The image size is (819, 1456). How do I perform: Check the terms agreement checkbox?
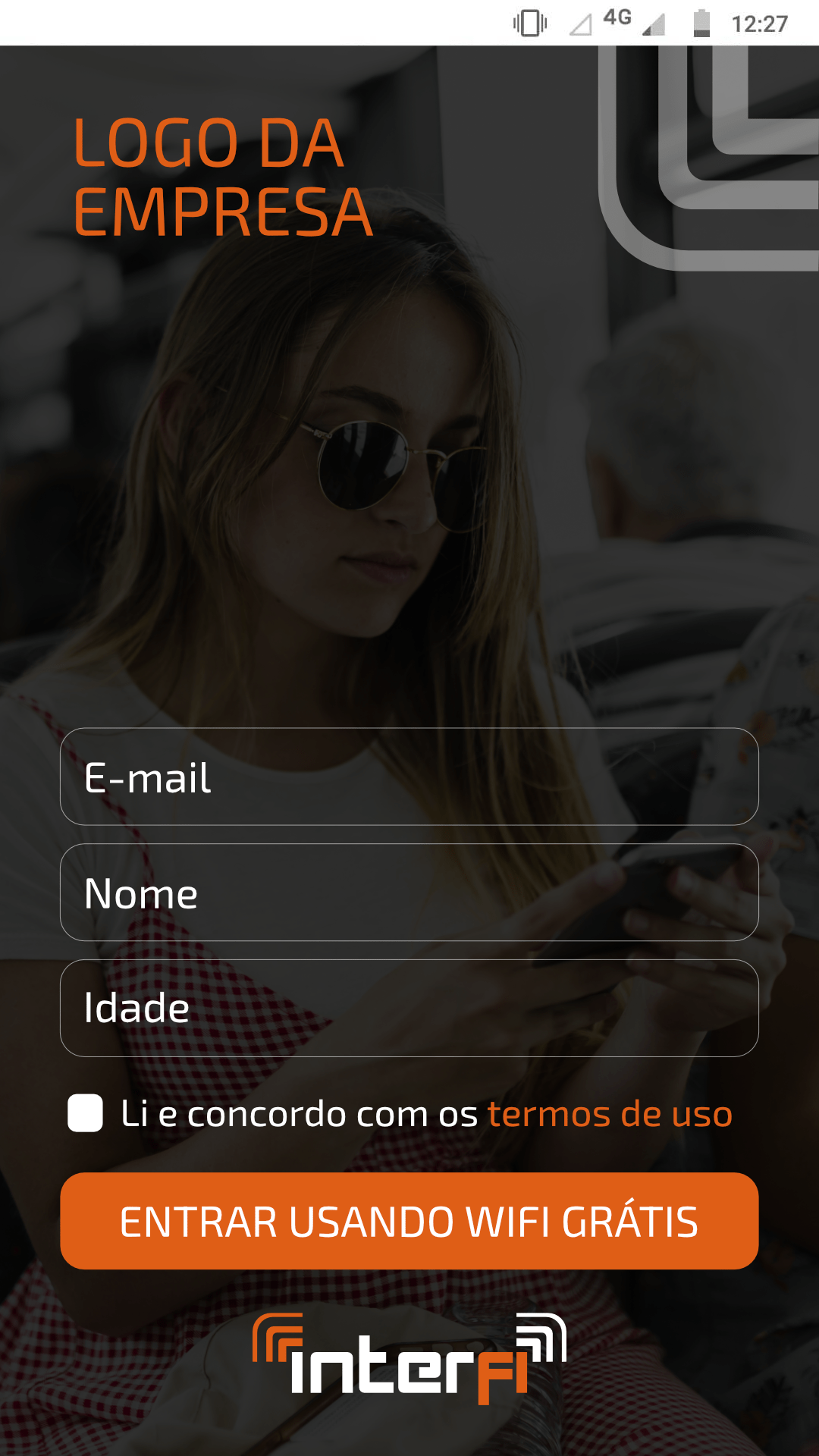click(85, 1113)
